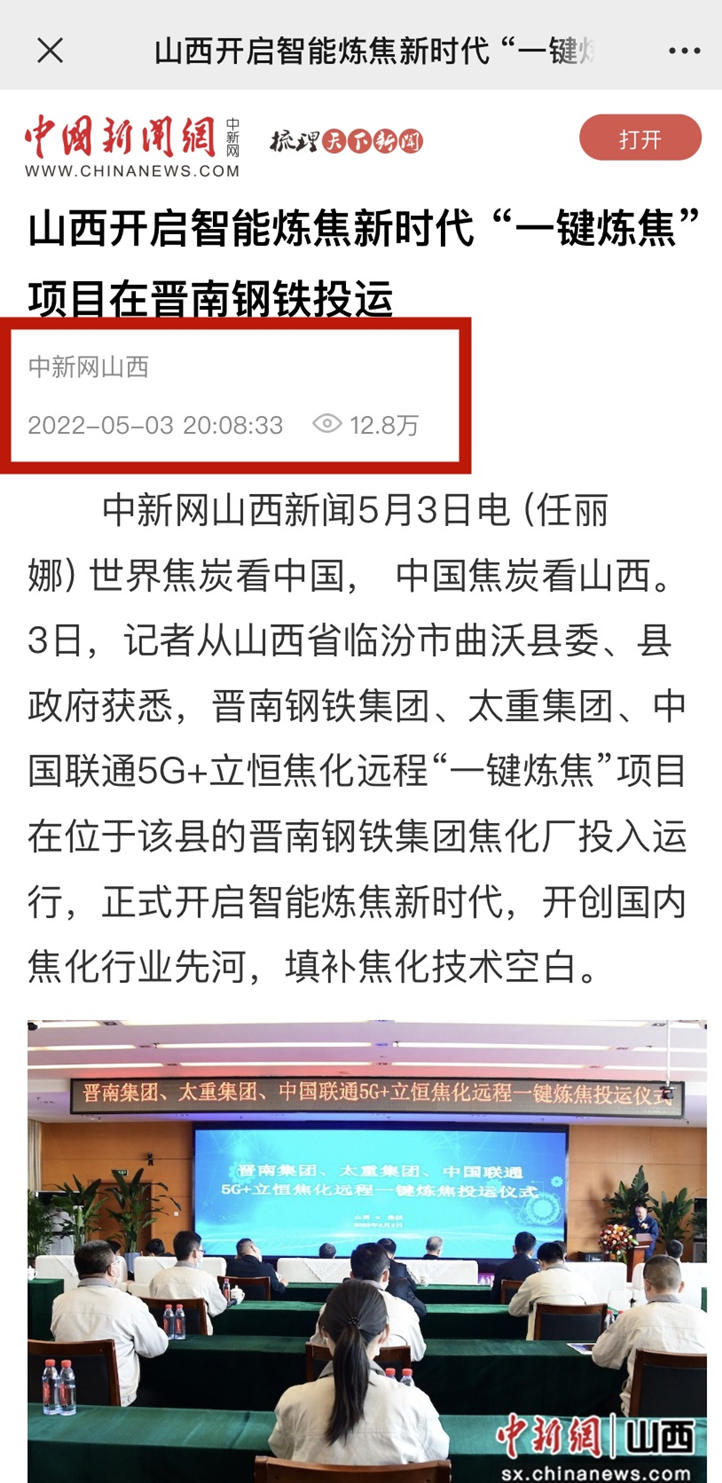This screenshot has width=722, height=1483.
Task: Open the three-dot overflow menu
Action: 684,51
